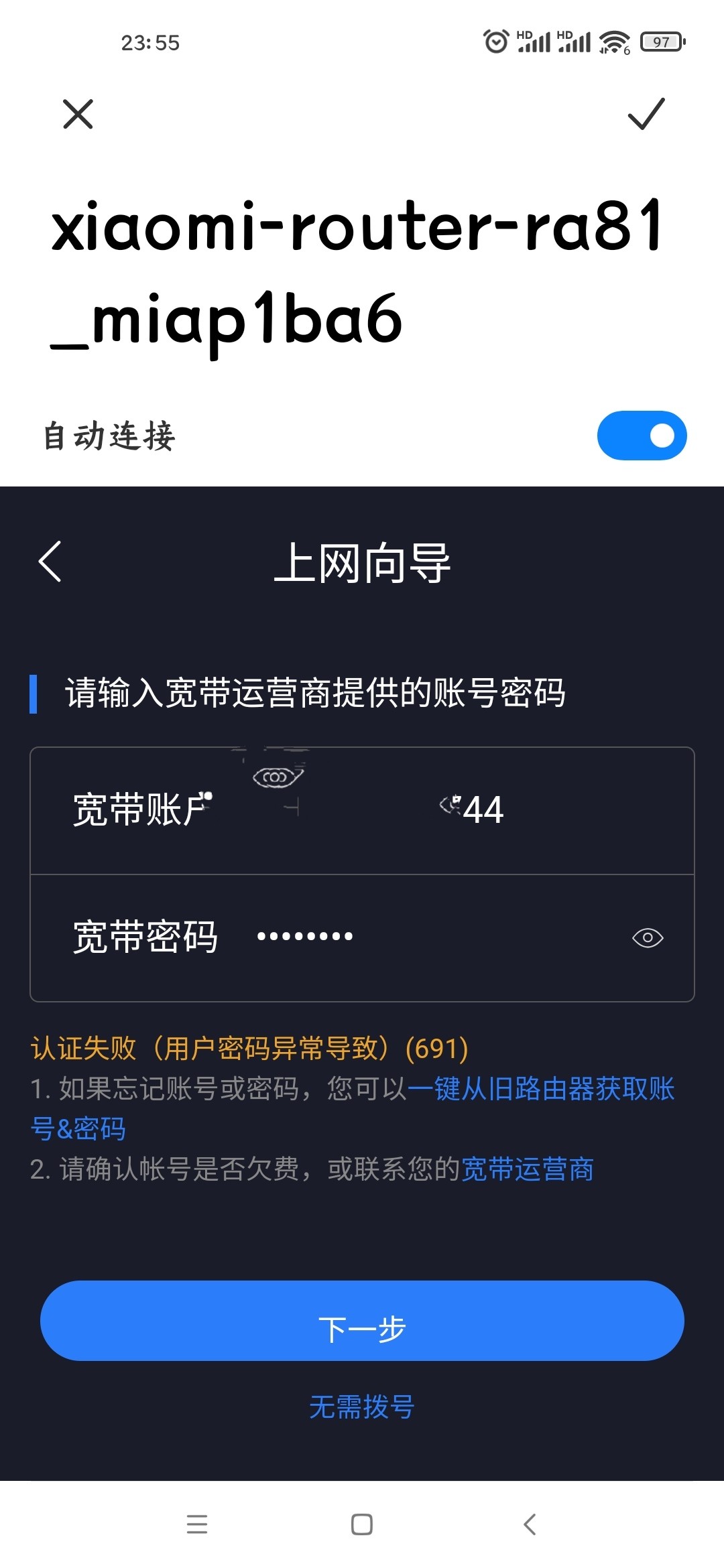Tap the battery indicator in the status bar

click(x=662, y=42)
